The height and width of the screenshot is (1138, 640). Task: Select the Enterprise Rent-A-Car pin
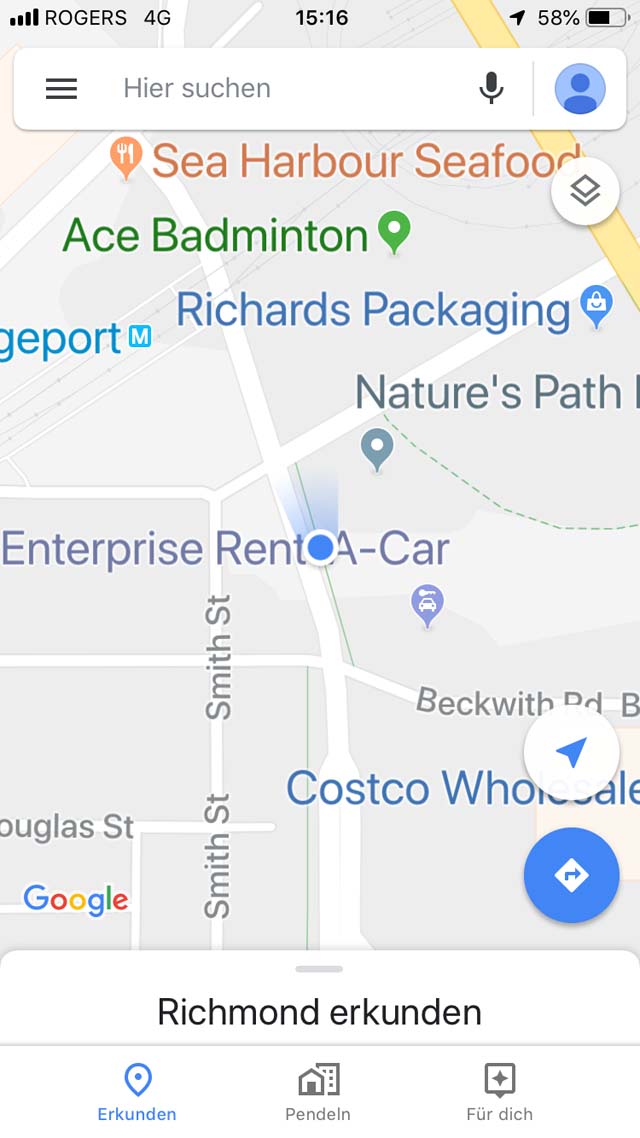coord(427,606)
